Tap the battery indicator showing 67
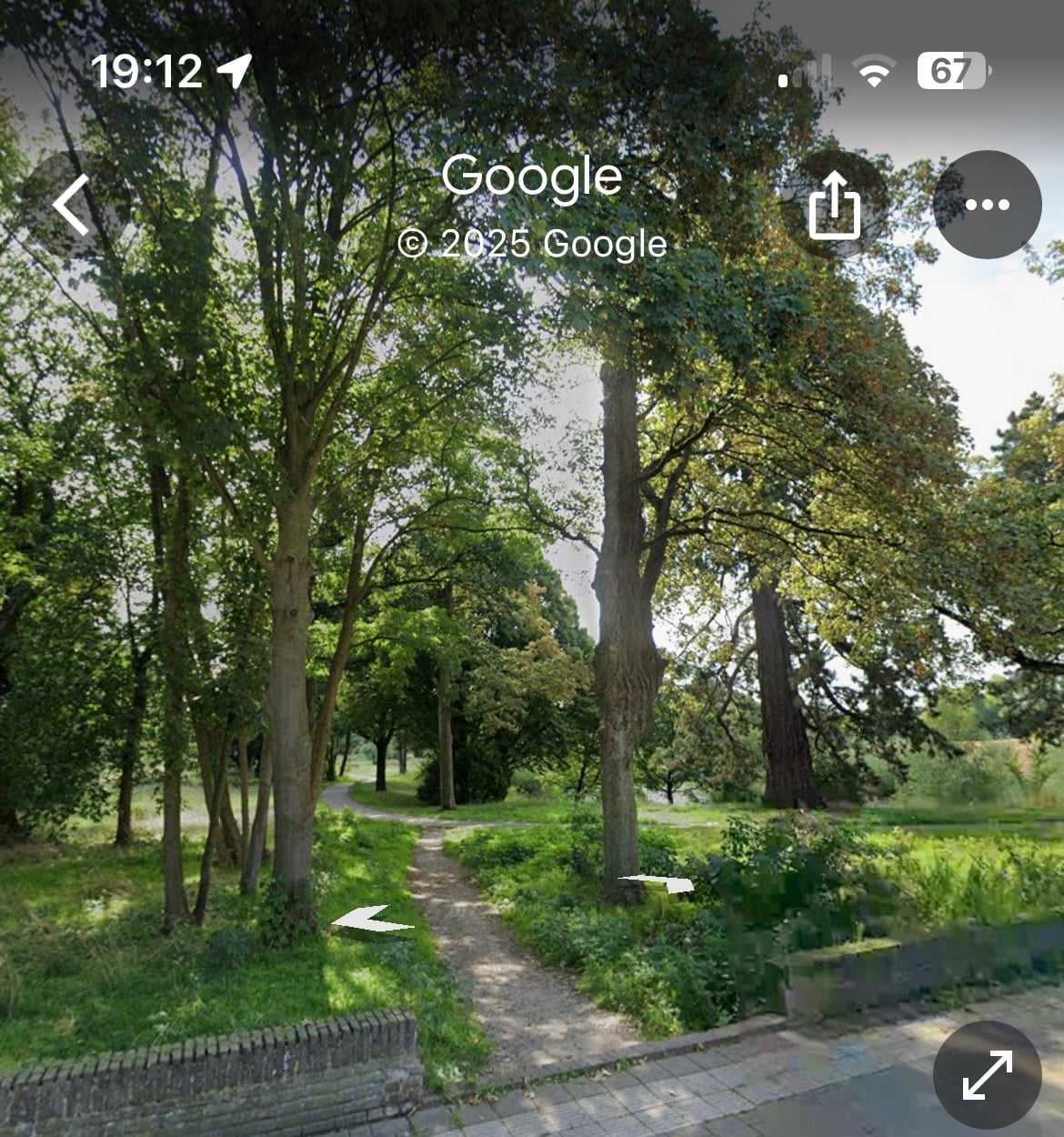The image size is (1064, 1137). [x=949, y=71]
